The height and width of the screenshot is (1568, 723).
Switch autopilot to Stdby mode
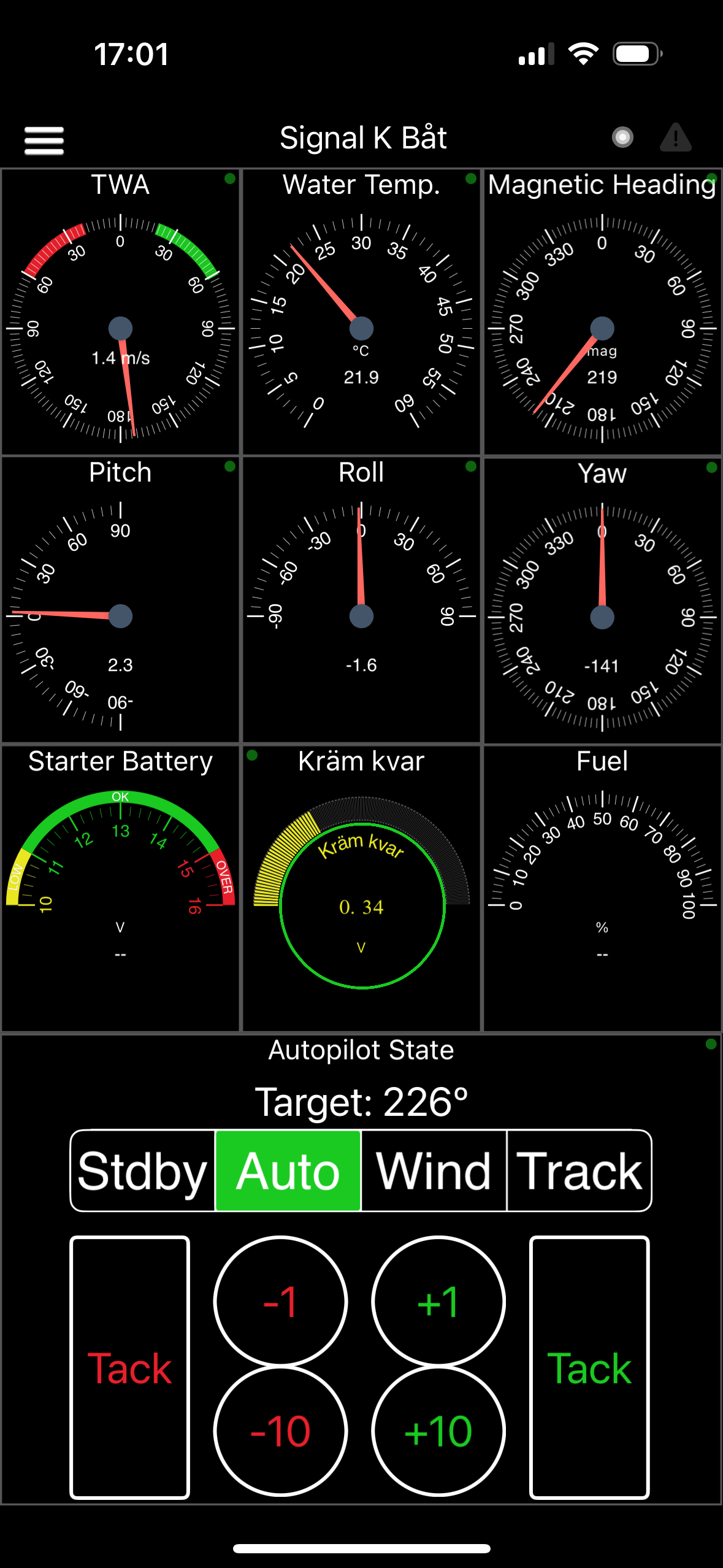143,1170
